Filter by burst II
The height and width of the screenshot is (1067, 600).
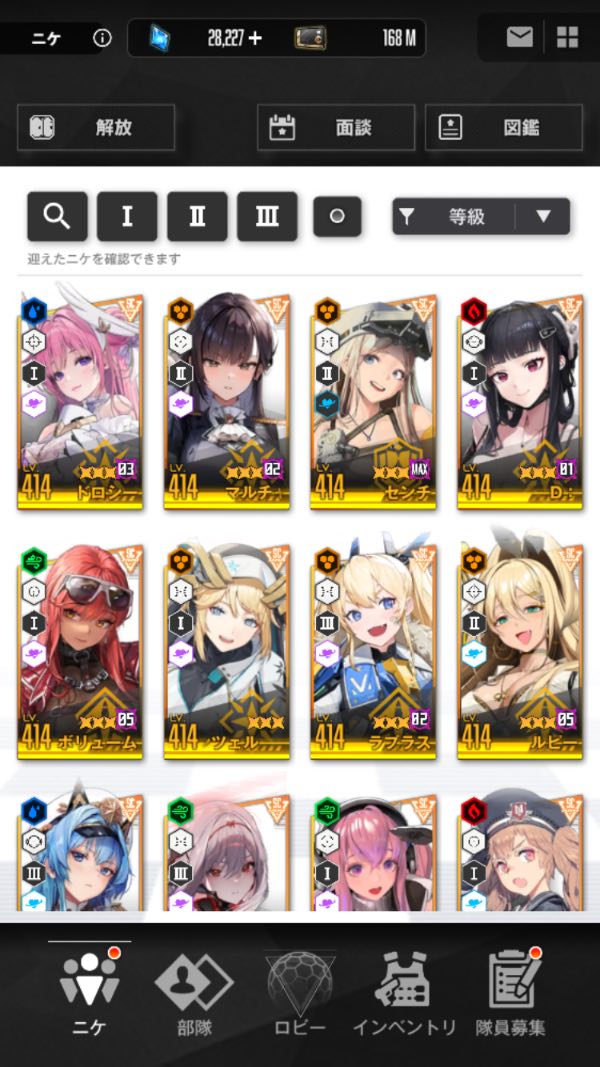[197, 216]
